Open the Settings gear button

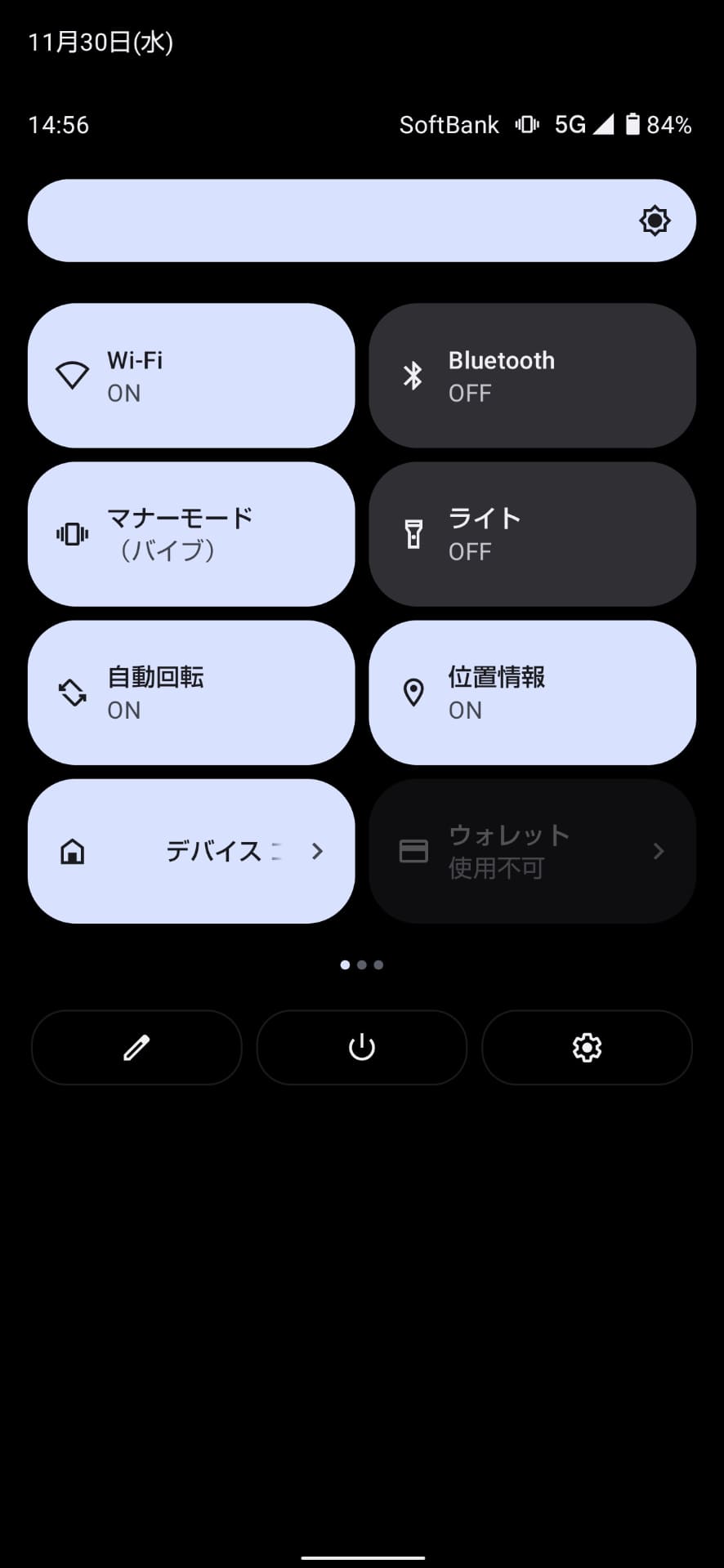tap(587, 1048)
